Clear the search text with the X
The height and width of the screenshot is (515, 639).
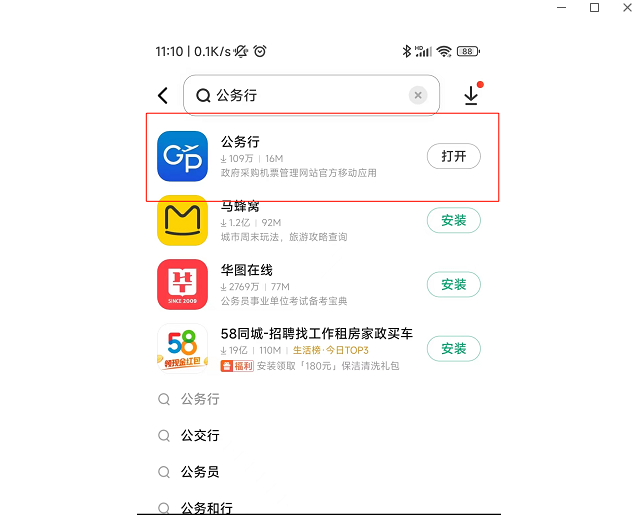coord(418,95)
